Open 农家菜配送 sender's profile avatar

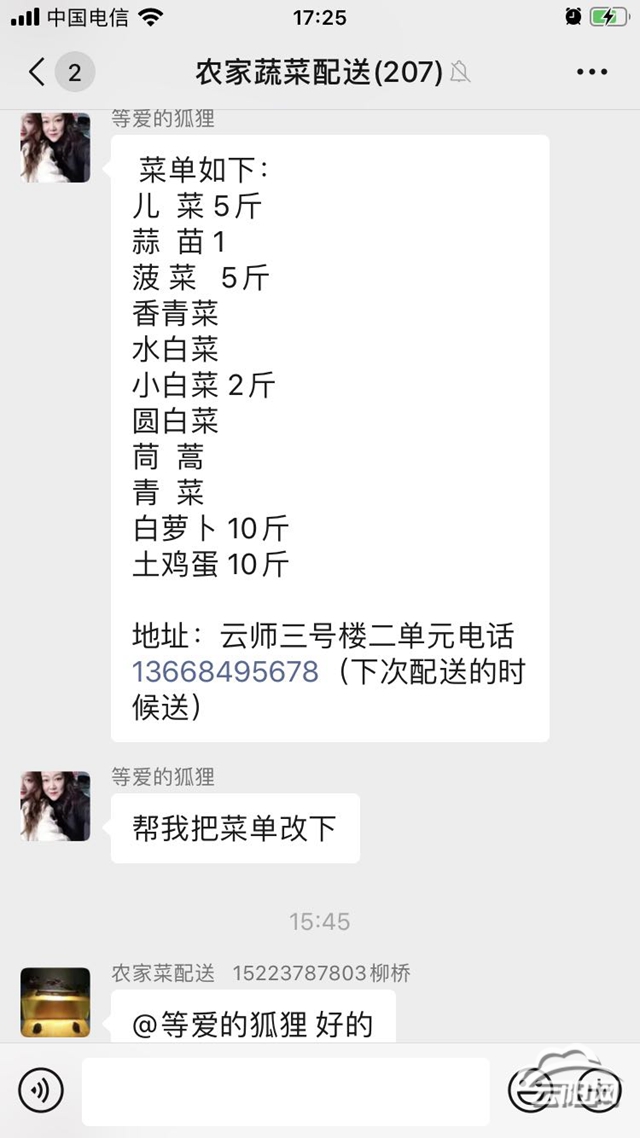click(56, 1003)
